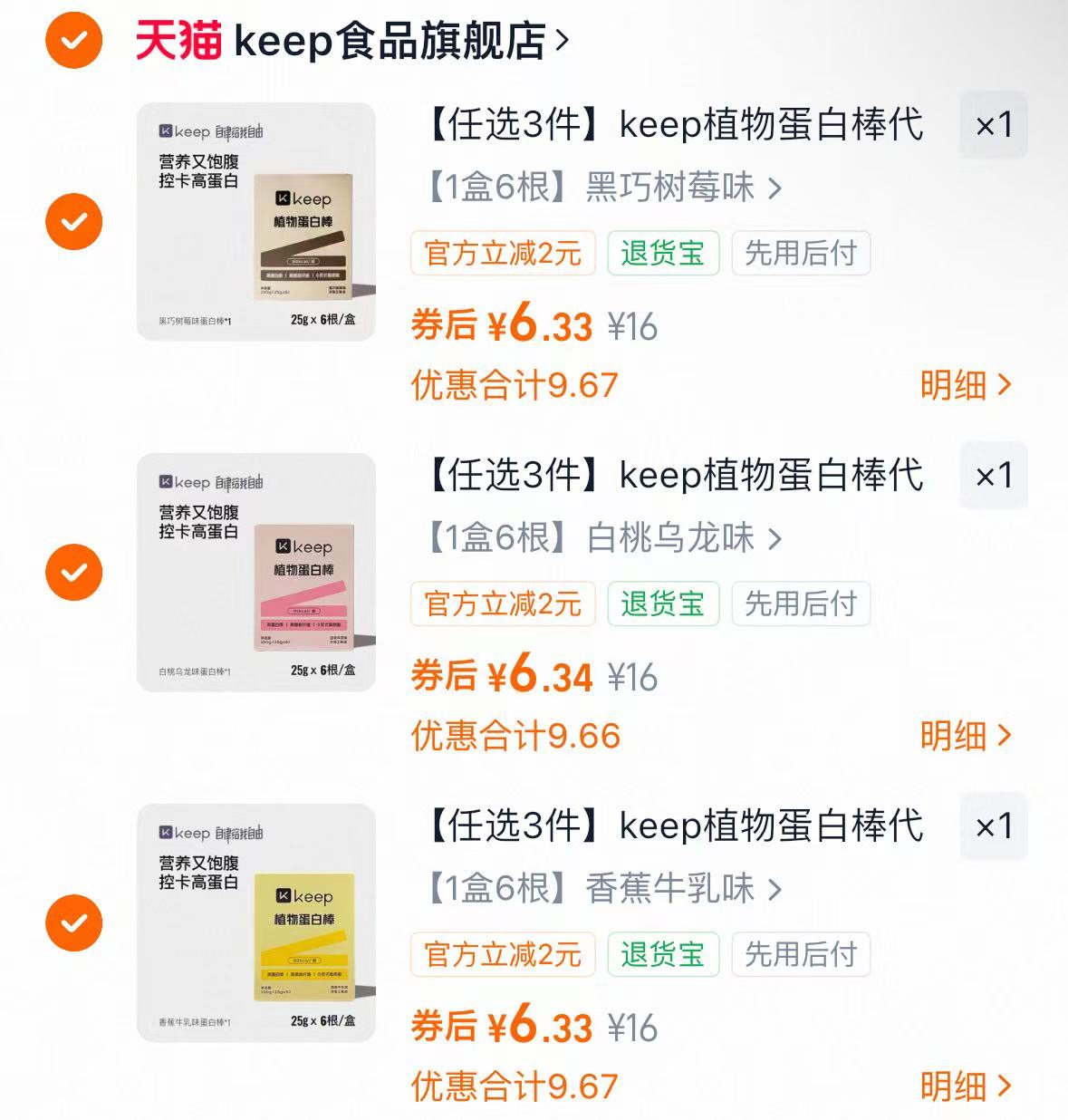Screen dimensions: 1068x1120
Task: Deselect the 黑巧树莓味 item checkbox
Action: [x=73, y=222]
